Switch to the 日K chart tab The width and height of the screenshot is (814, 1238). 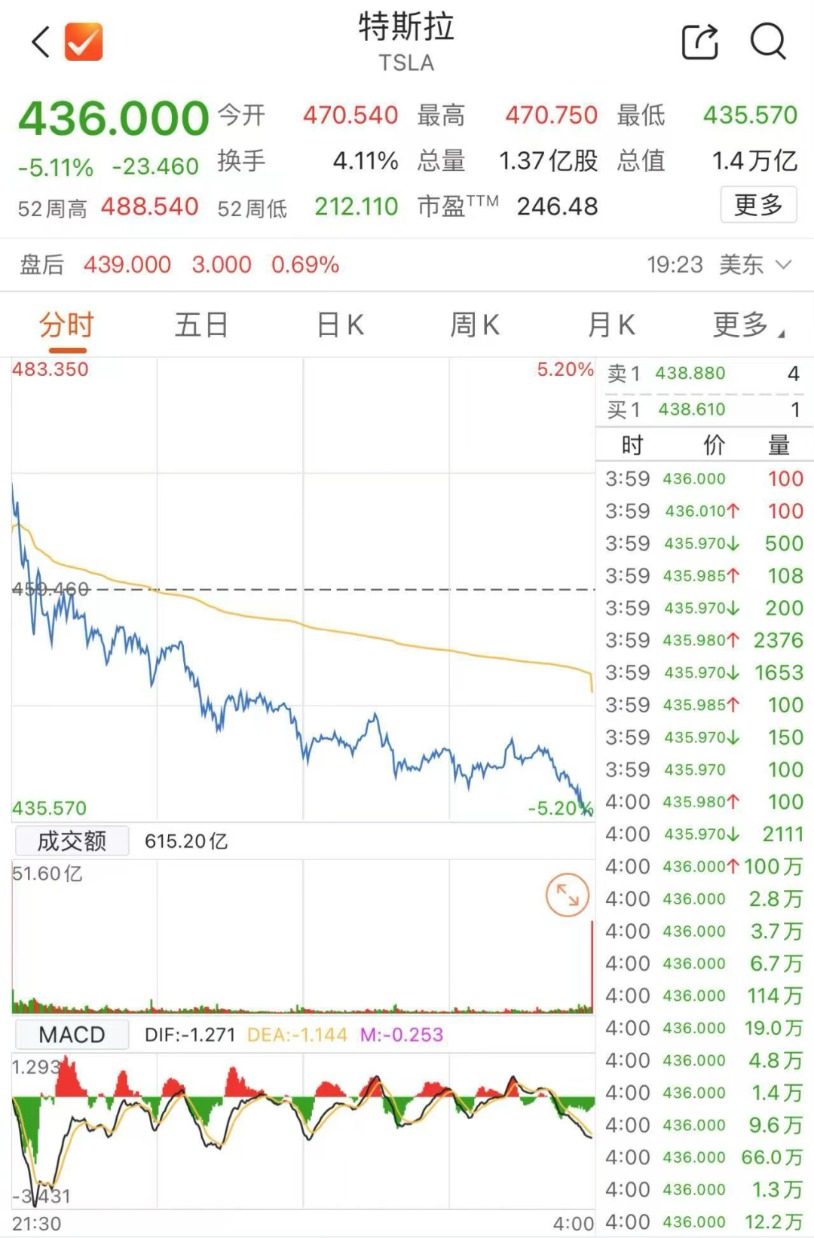(x=340, y=325)
